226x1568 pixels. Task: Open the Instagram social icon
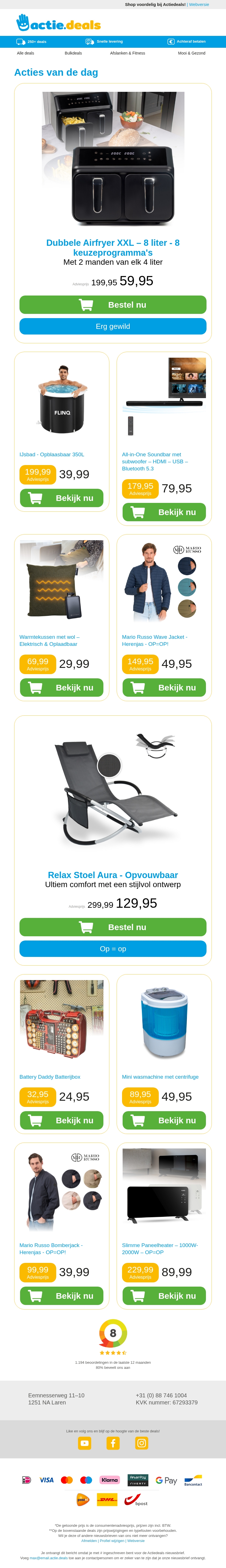click(141, 1443)
